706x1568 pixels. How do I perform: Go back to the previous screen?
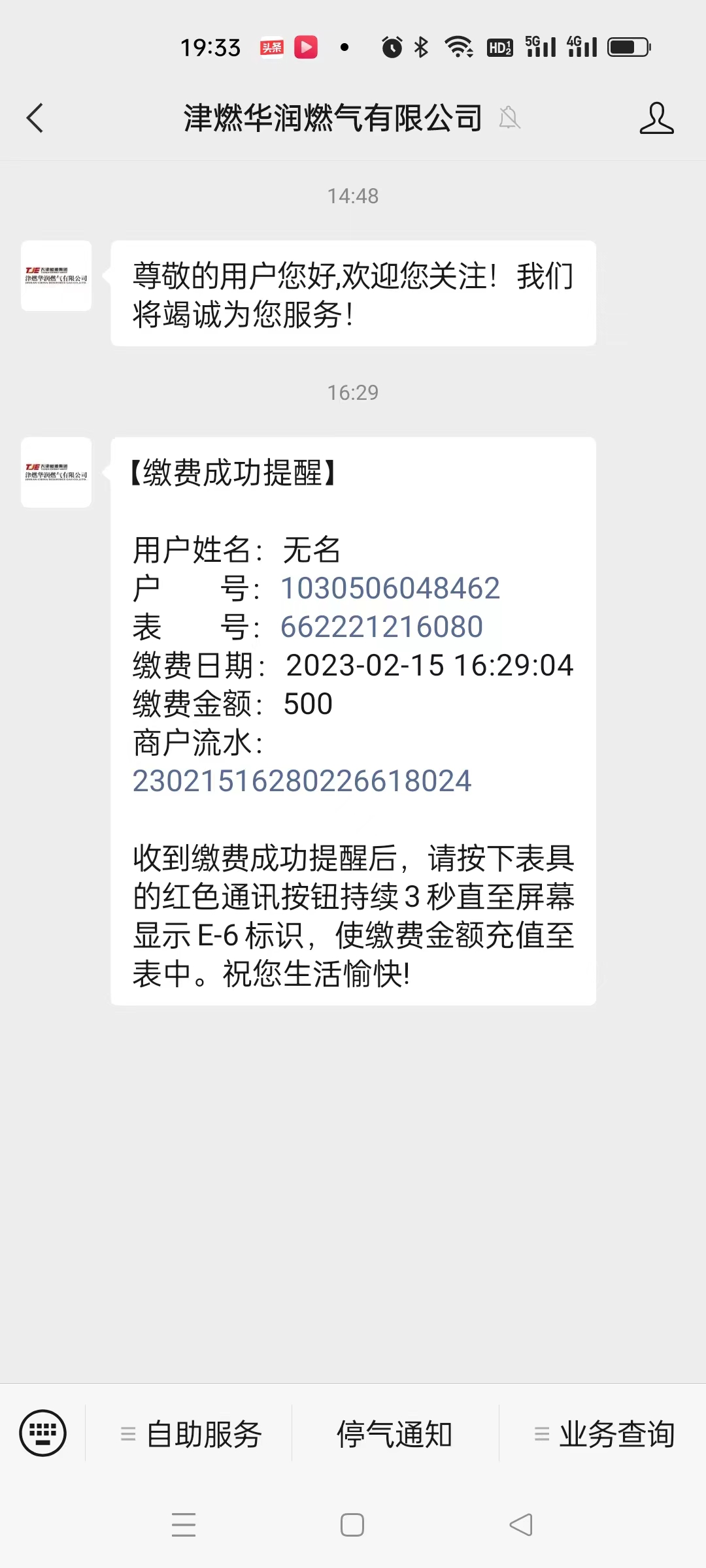coord(35,118)
